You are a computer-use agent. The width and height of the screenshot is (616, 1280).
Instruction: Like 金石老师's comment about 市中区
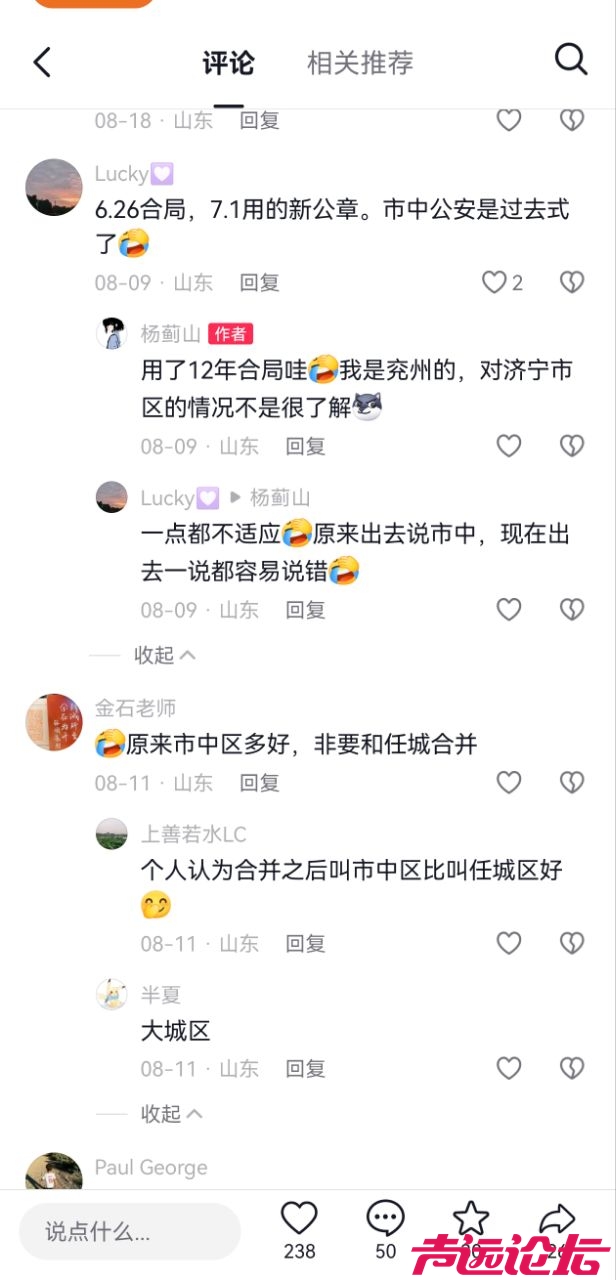(x=509, y=782)
